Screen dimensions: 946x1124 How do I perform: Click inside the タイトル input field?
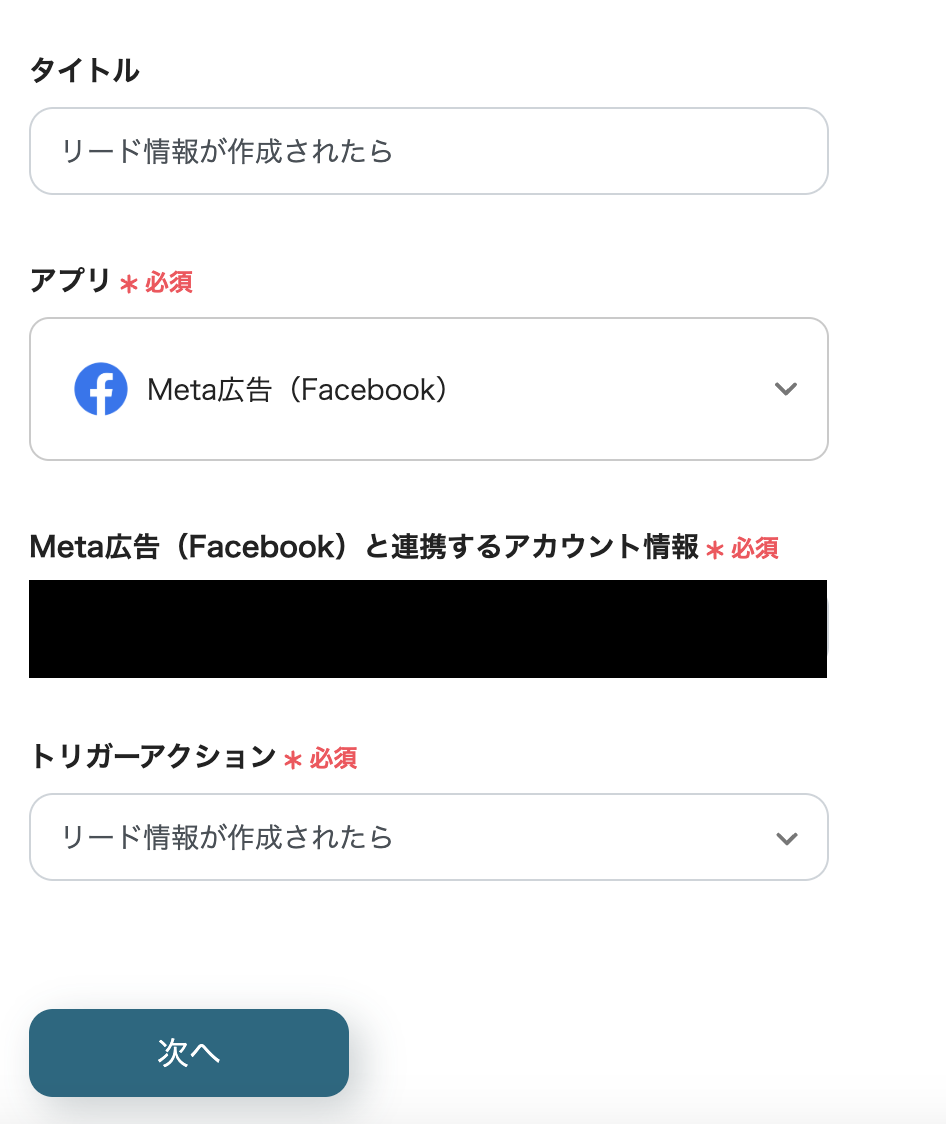click(x=428, y=151)
